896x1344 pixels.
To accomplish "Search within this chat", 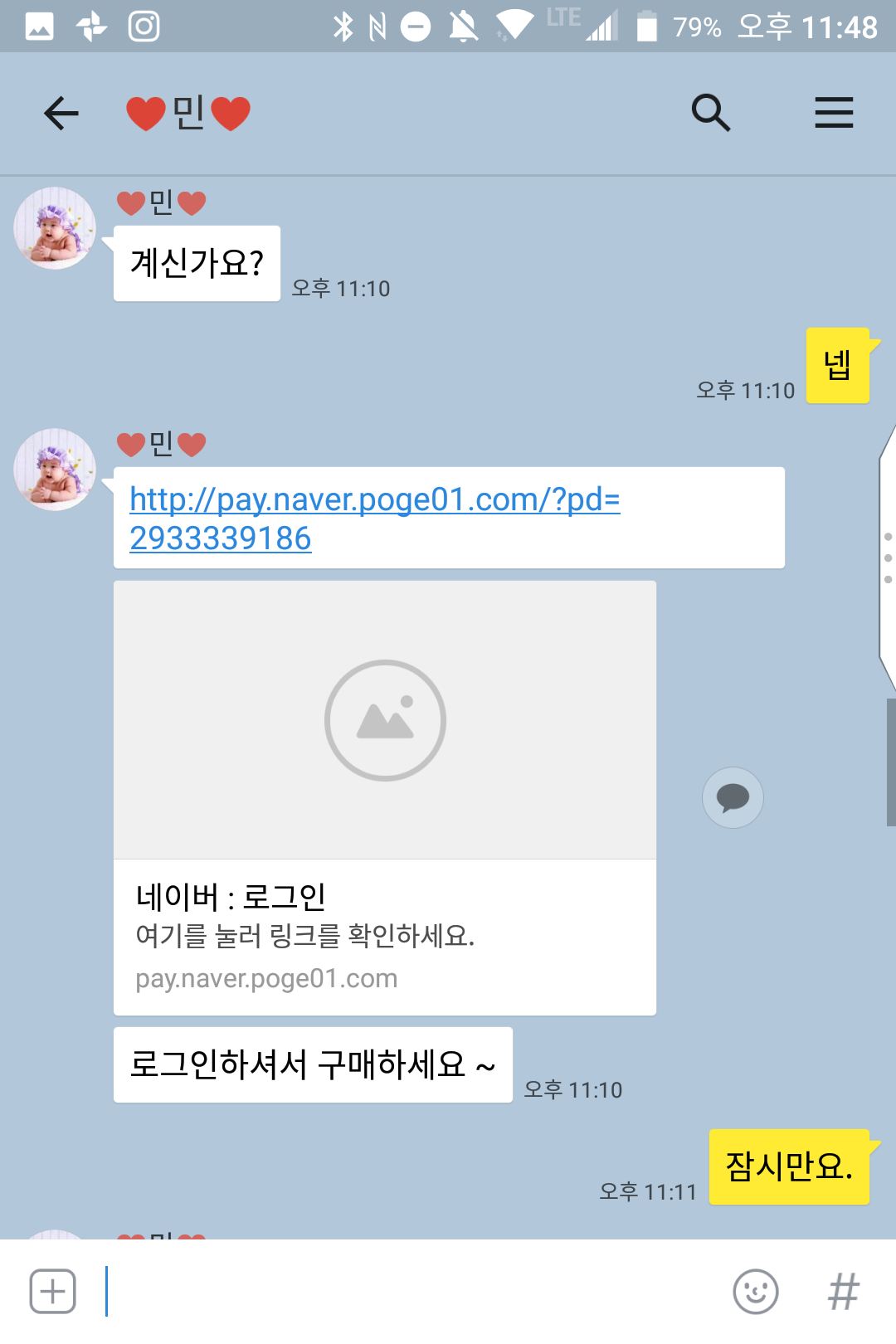I will pos(711,113).
